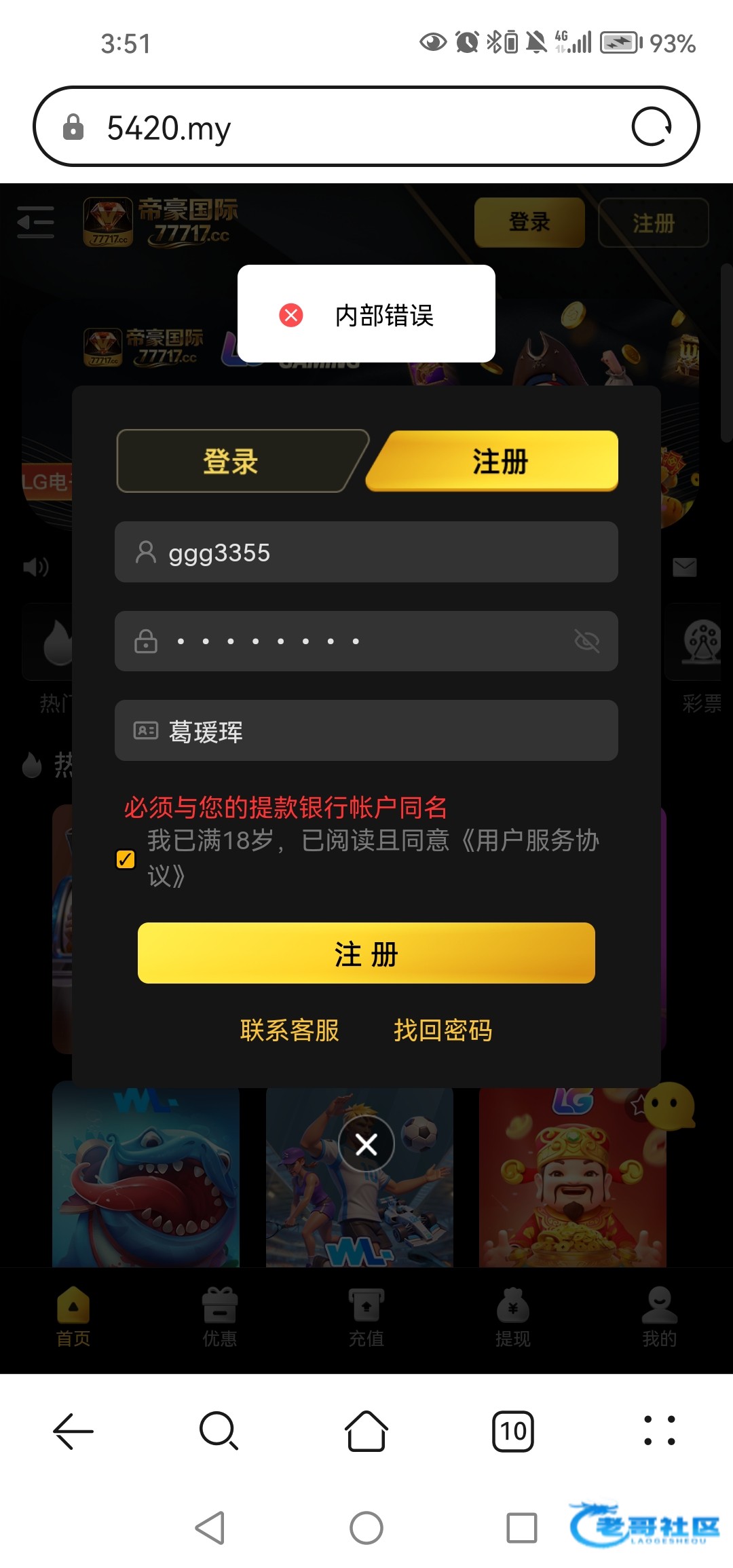Open browser search icon

(219, 1431)
